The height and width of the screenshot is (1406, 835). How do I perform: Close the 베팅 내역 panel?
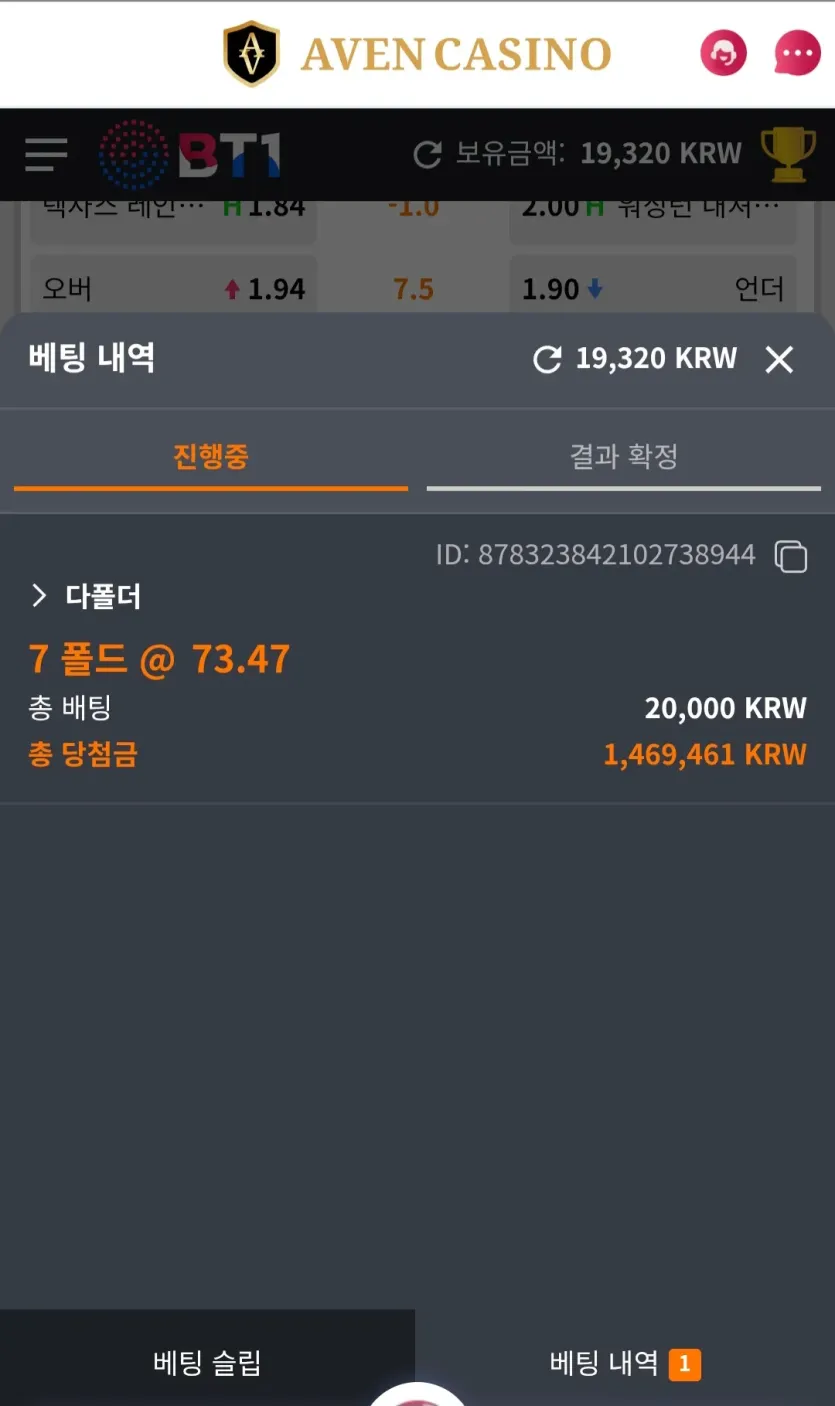pos(779,360)
